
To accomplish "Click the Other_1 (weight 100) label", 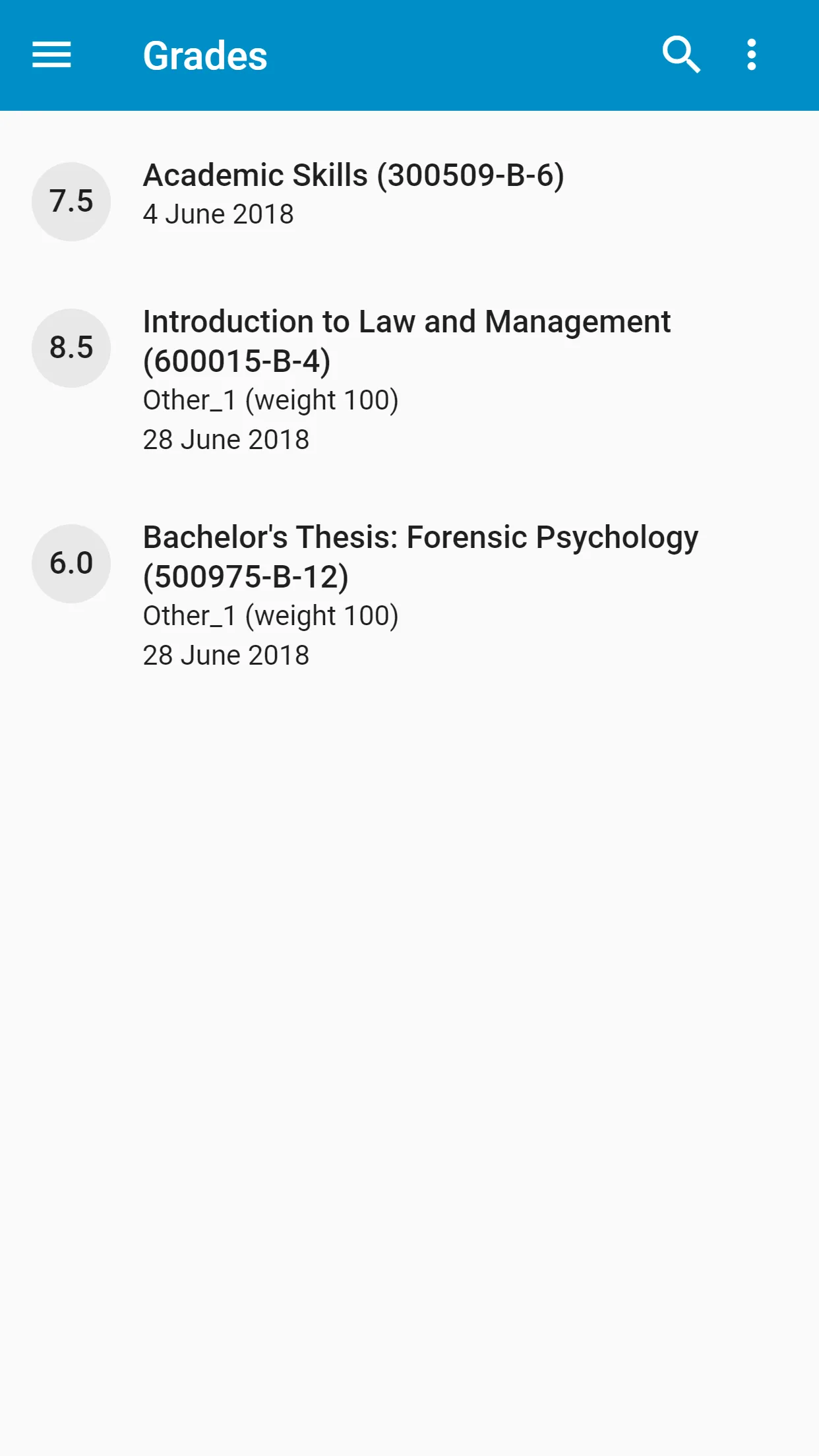I will (271, 400).
